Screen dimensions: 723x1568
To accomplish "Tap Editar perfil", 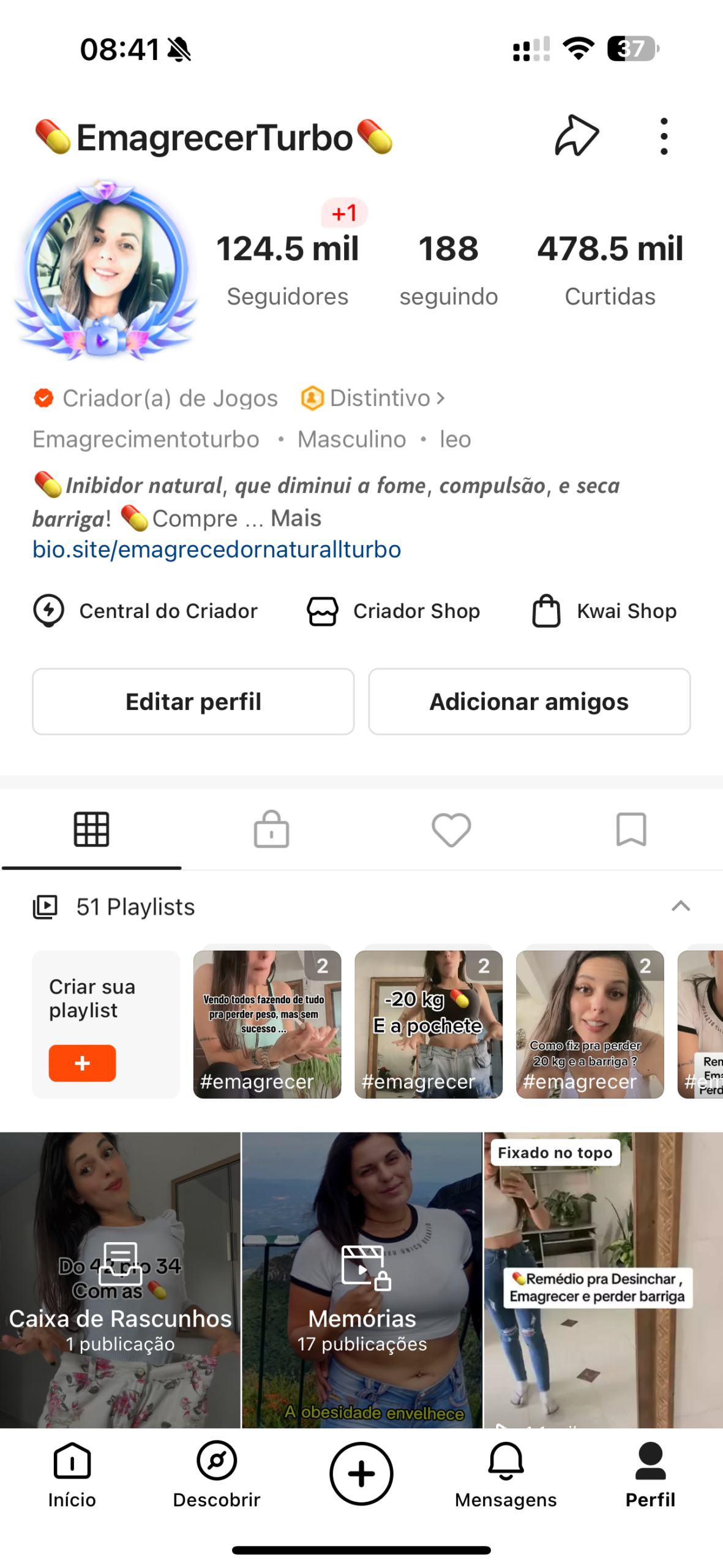I will pyautogui.click(x=193, y=701).
